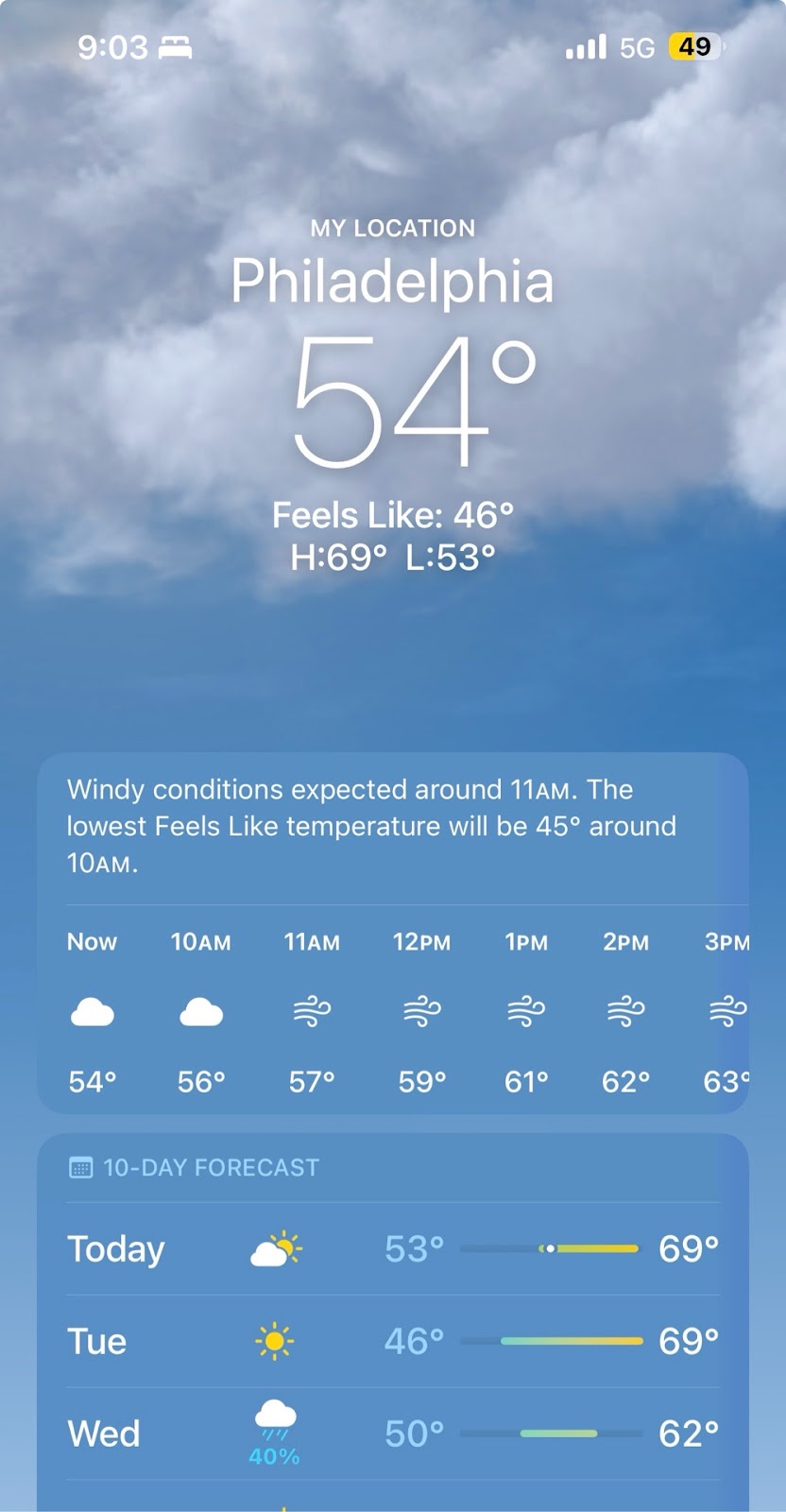The image size is (786, 1512).
Task: Select the Wed forecast row
Action: pyautogui.click(x=392, y=1434)
